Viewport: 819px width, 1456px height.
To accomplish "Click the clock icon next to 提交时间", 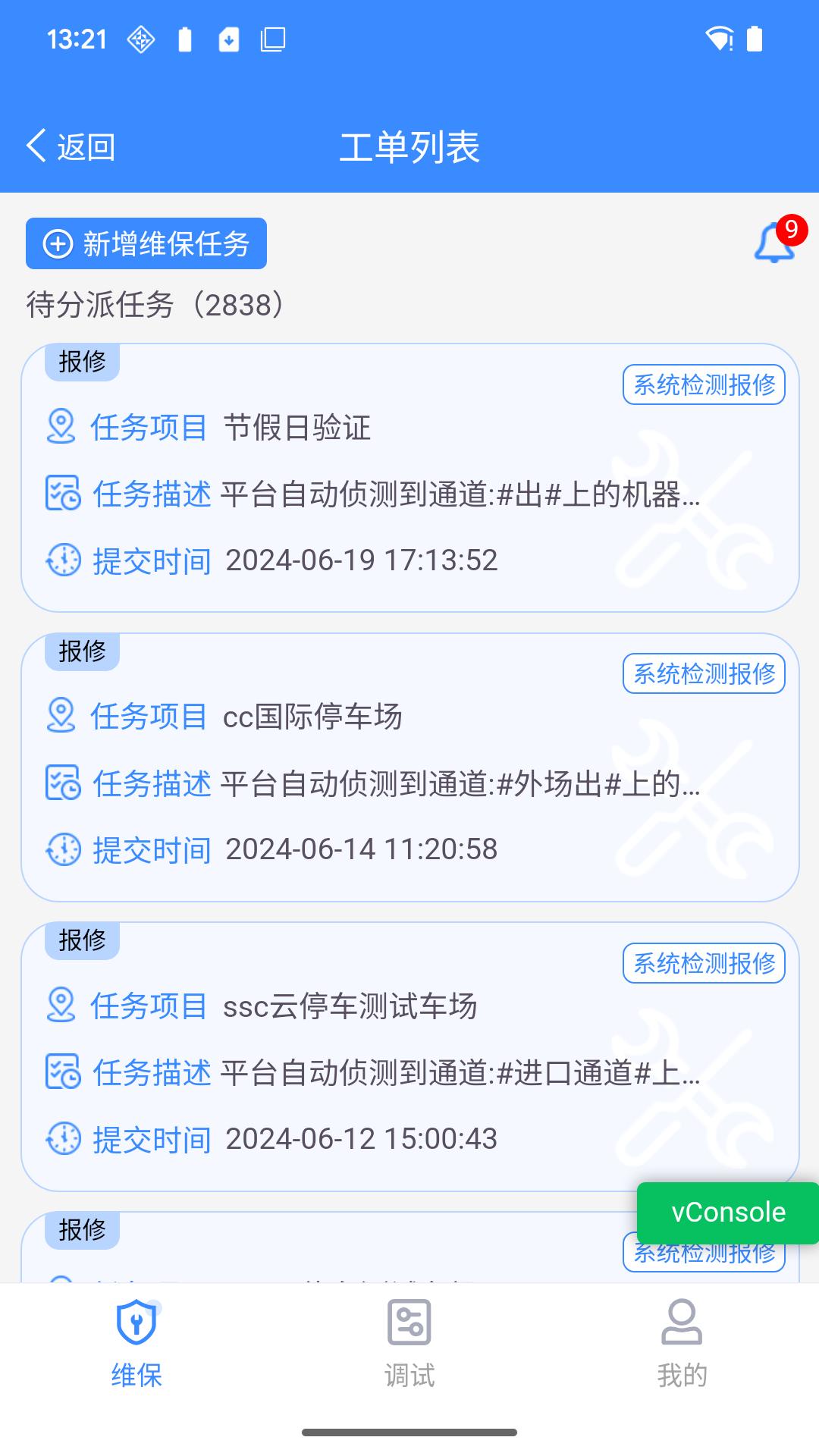I will pos(63,561).
